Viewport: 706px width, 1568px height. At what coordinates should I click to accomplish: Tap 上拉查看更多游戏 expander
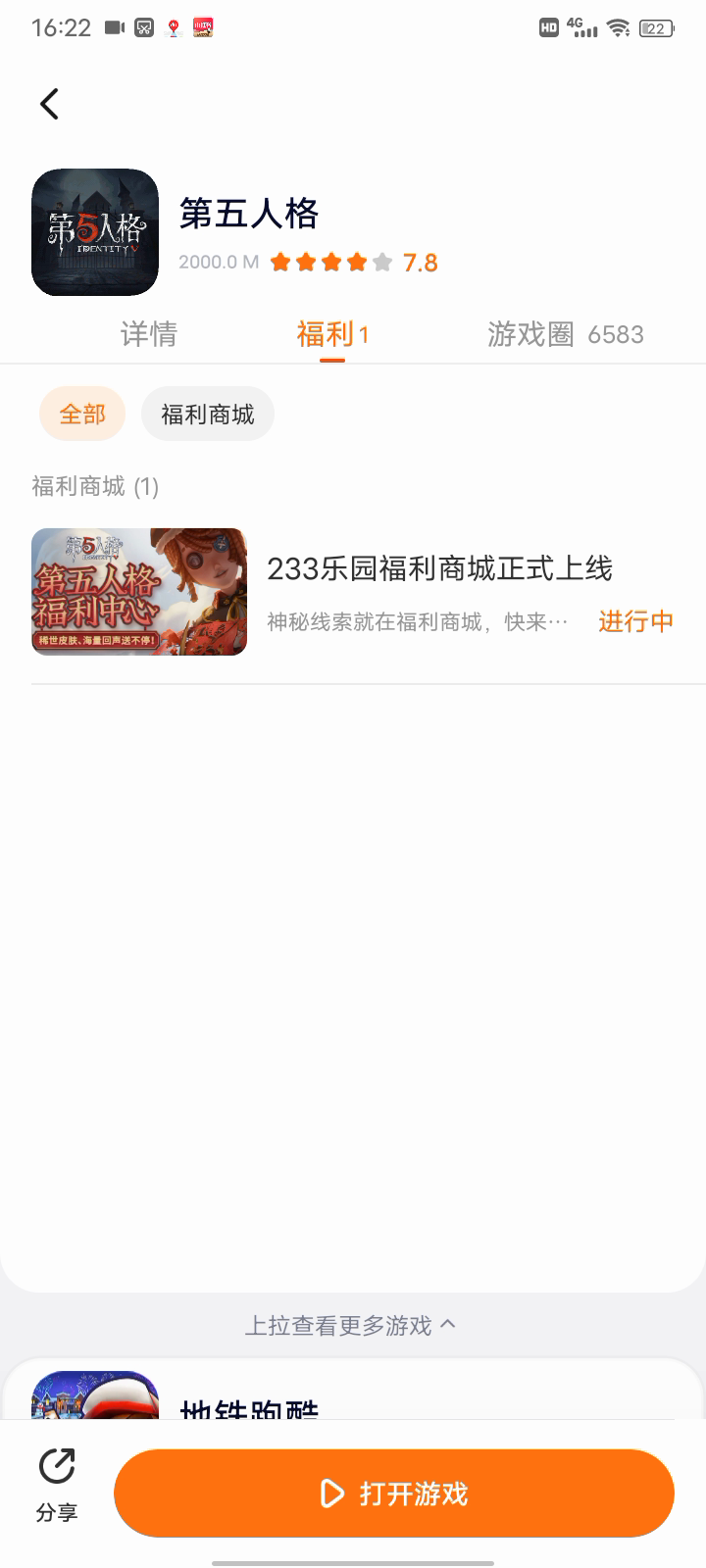(x=351, y=1325)
